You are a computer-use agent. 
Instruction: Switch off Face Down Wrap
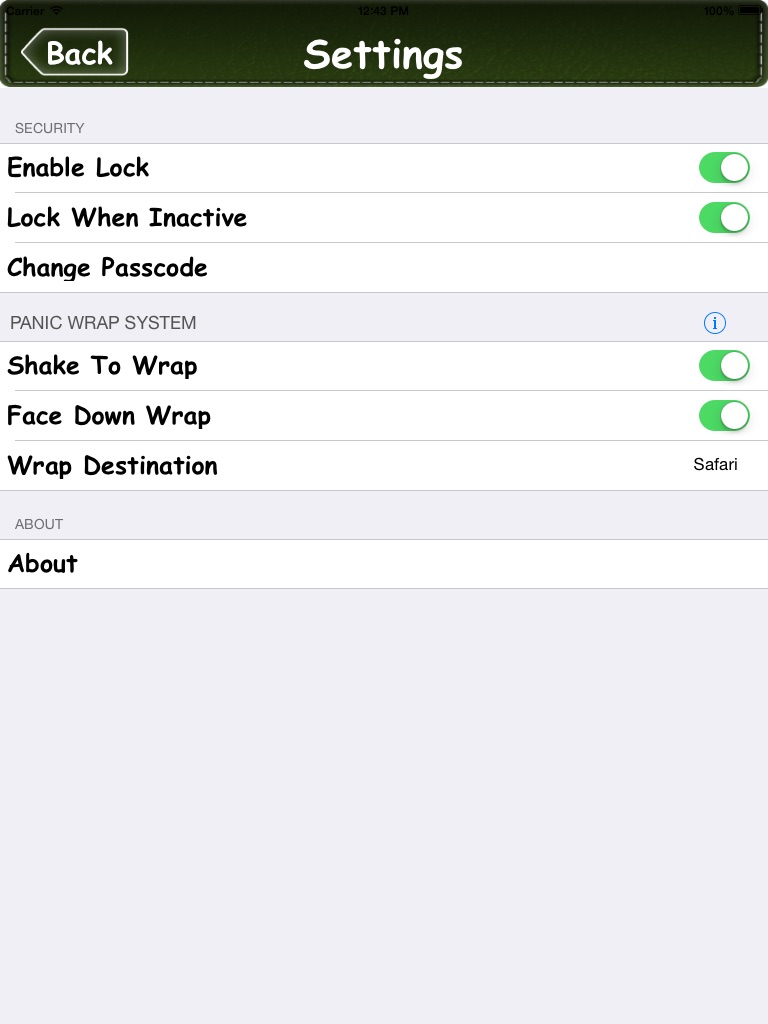click(x=724, y=416)
